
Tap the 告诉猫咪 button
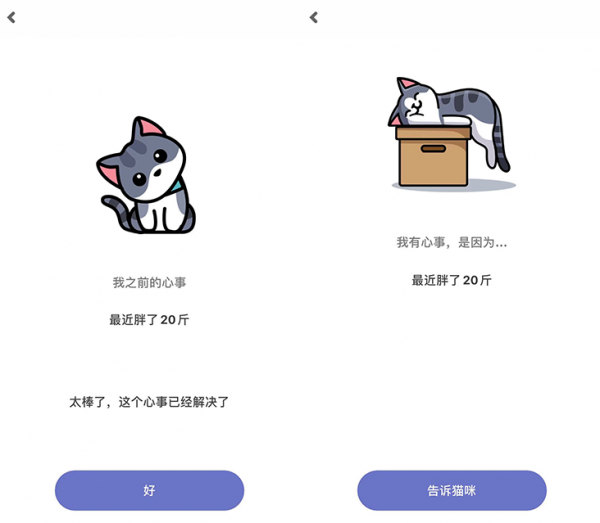pyautogui.click(x=451, y=490)
